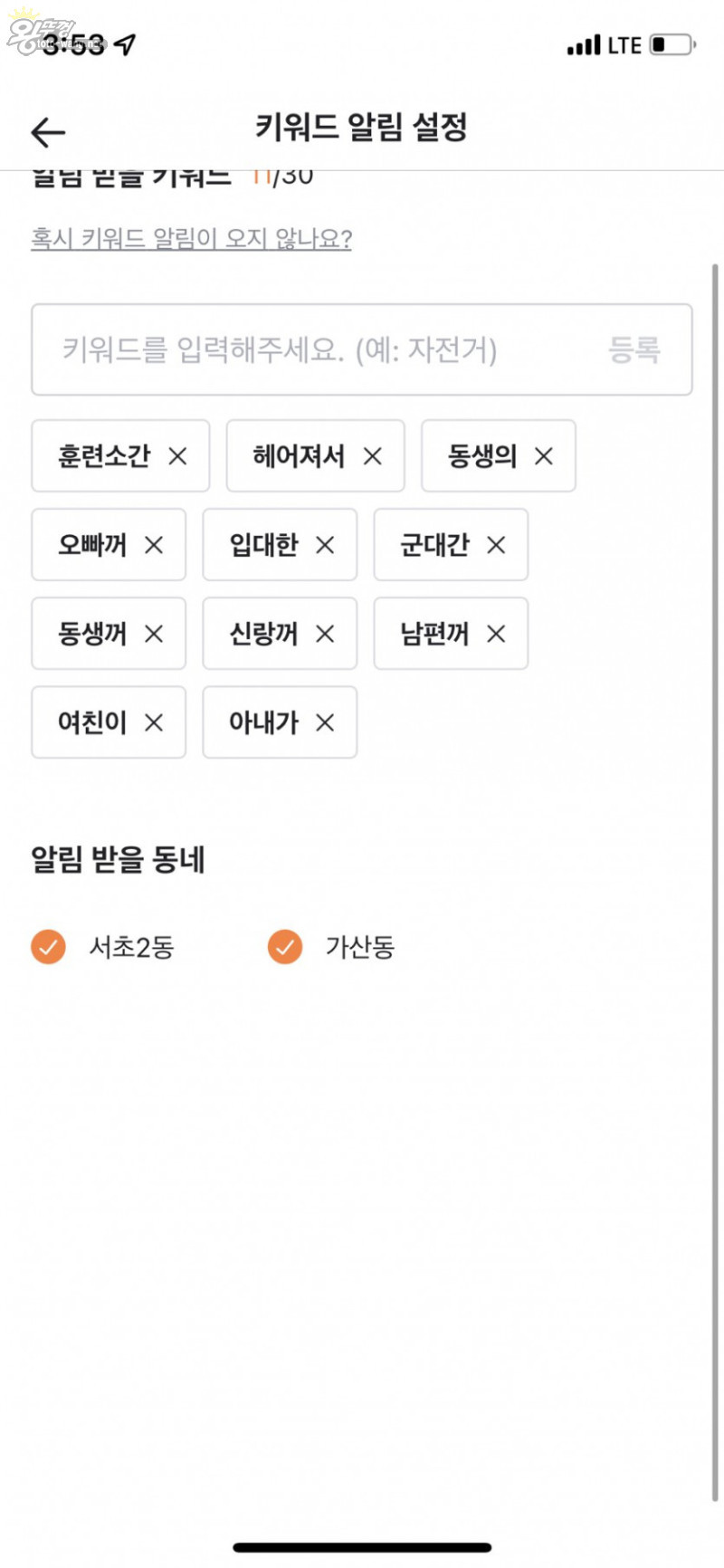
Task: Delete the 오빠꺼 keyword chip
Action: click(154, 545)
